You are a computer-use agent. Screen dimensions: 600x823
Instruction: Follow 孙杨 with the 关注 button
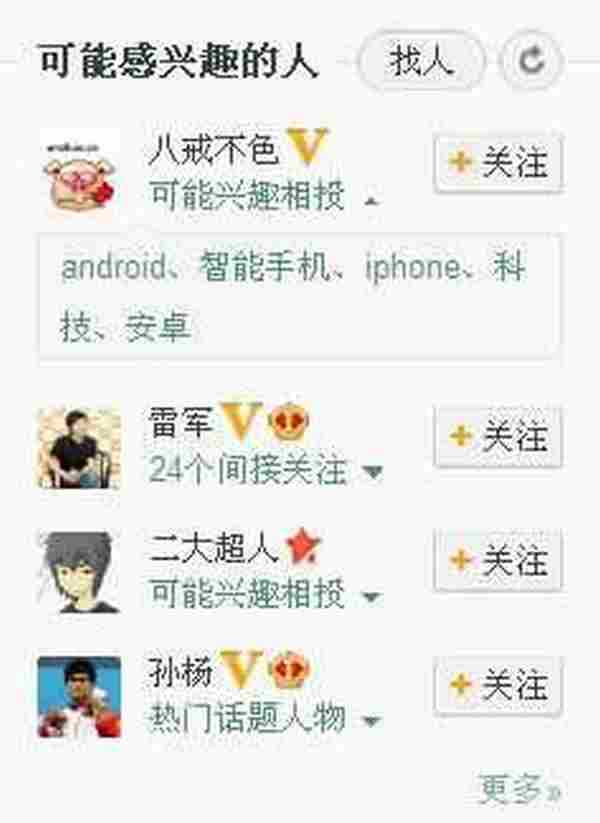(x=499, y=687)
